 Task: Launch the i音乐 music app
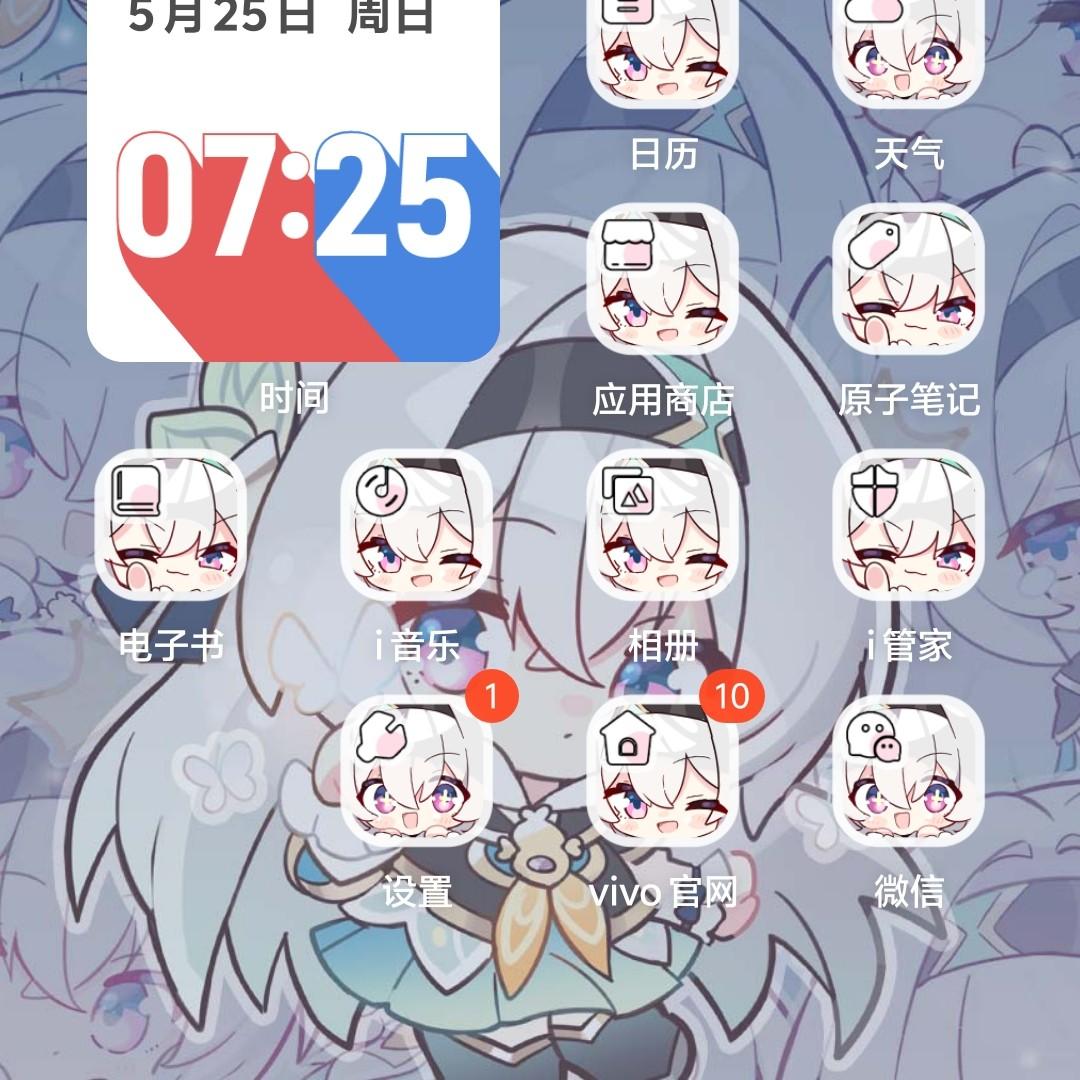point(416,526)
